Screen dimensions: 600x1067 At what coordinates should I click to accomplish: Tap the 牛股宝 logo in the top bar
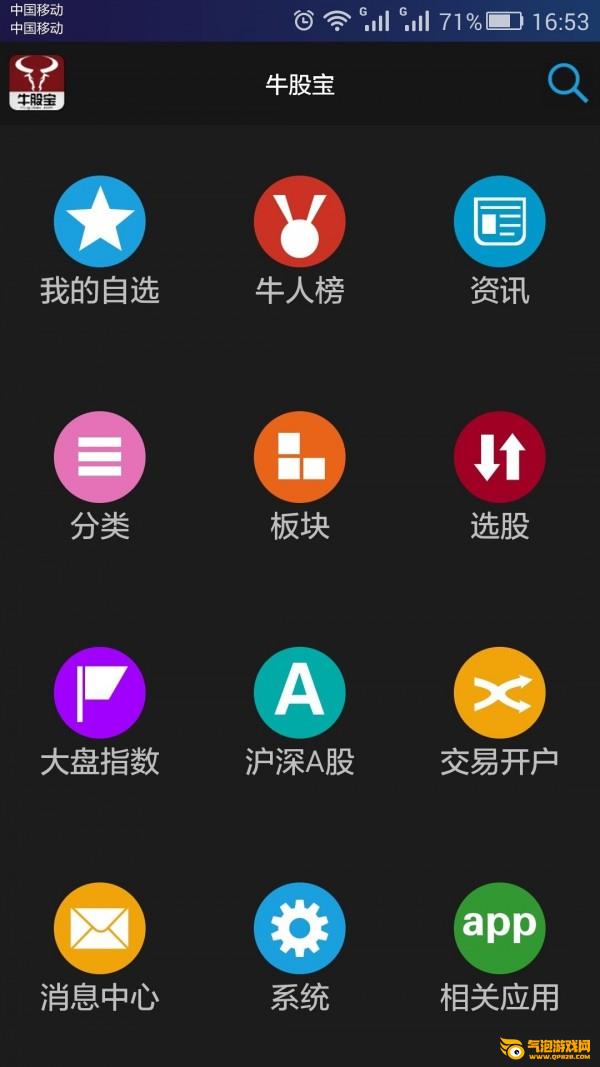tap(37, 83)
